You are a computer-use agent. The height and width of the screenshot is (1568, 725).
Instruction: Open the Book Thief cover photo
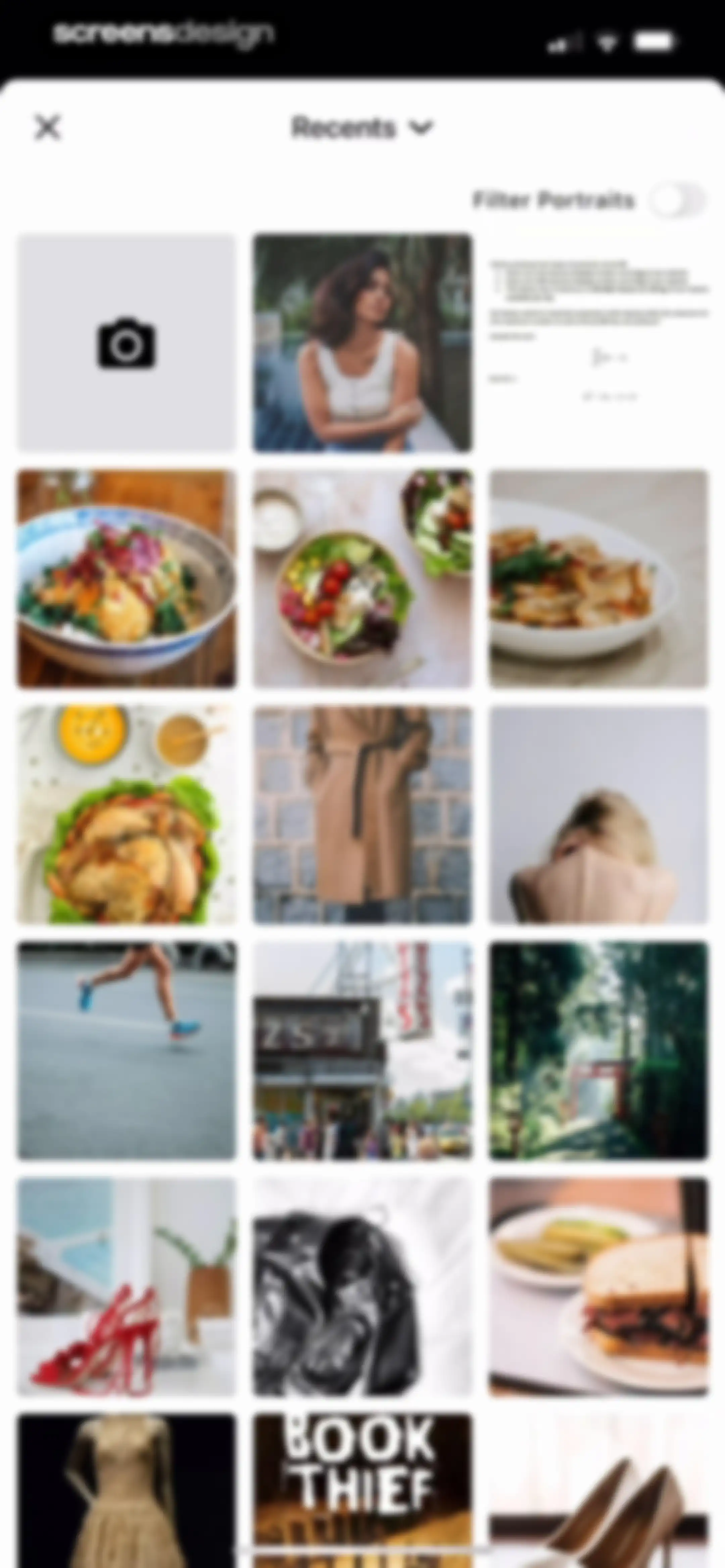click(362, 1490)
